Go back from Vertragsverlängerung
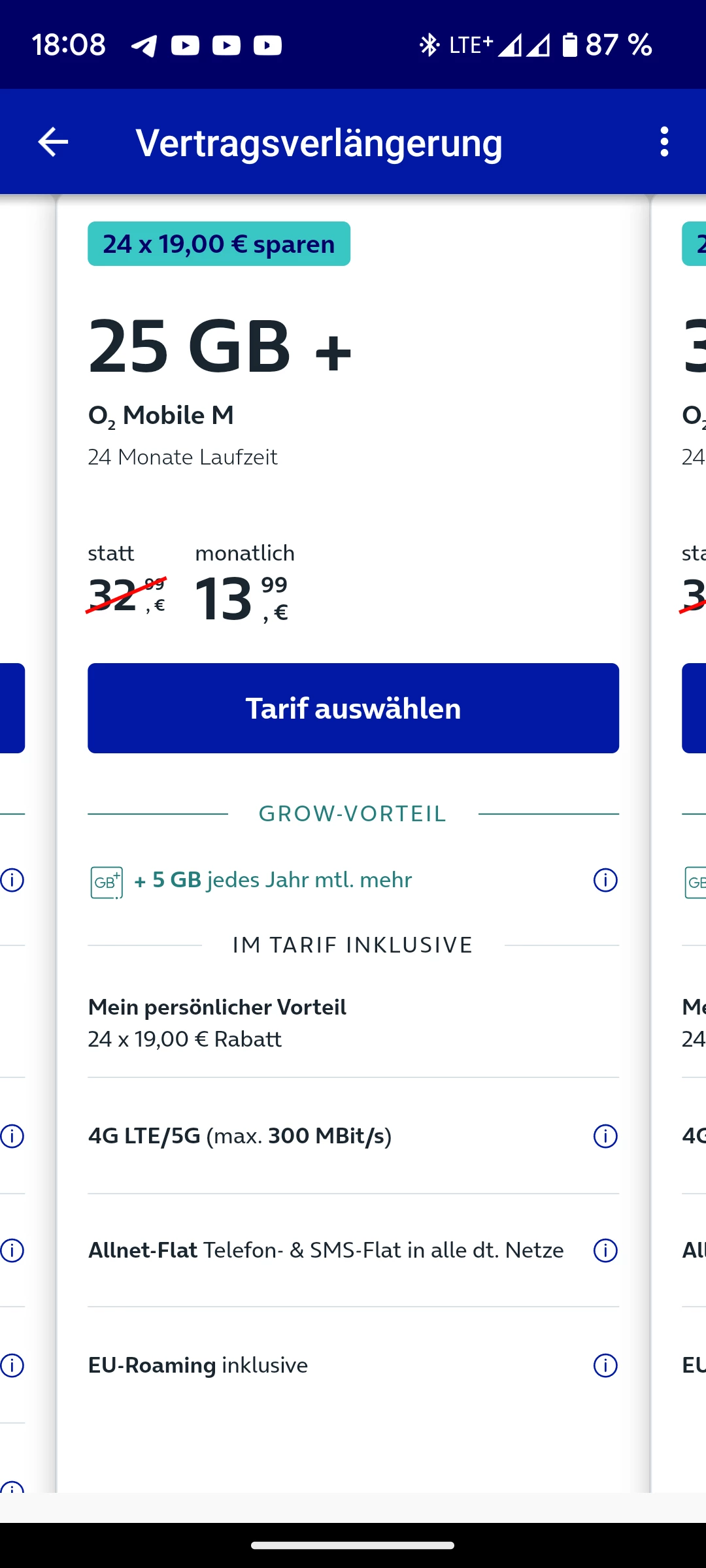Image resolution: width=706 pixels, height=1568 pixels. [53, 142]
